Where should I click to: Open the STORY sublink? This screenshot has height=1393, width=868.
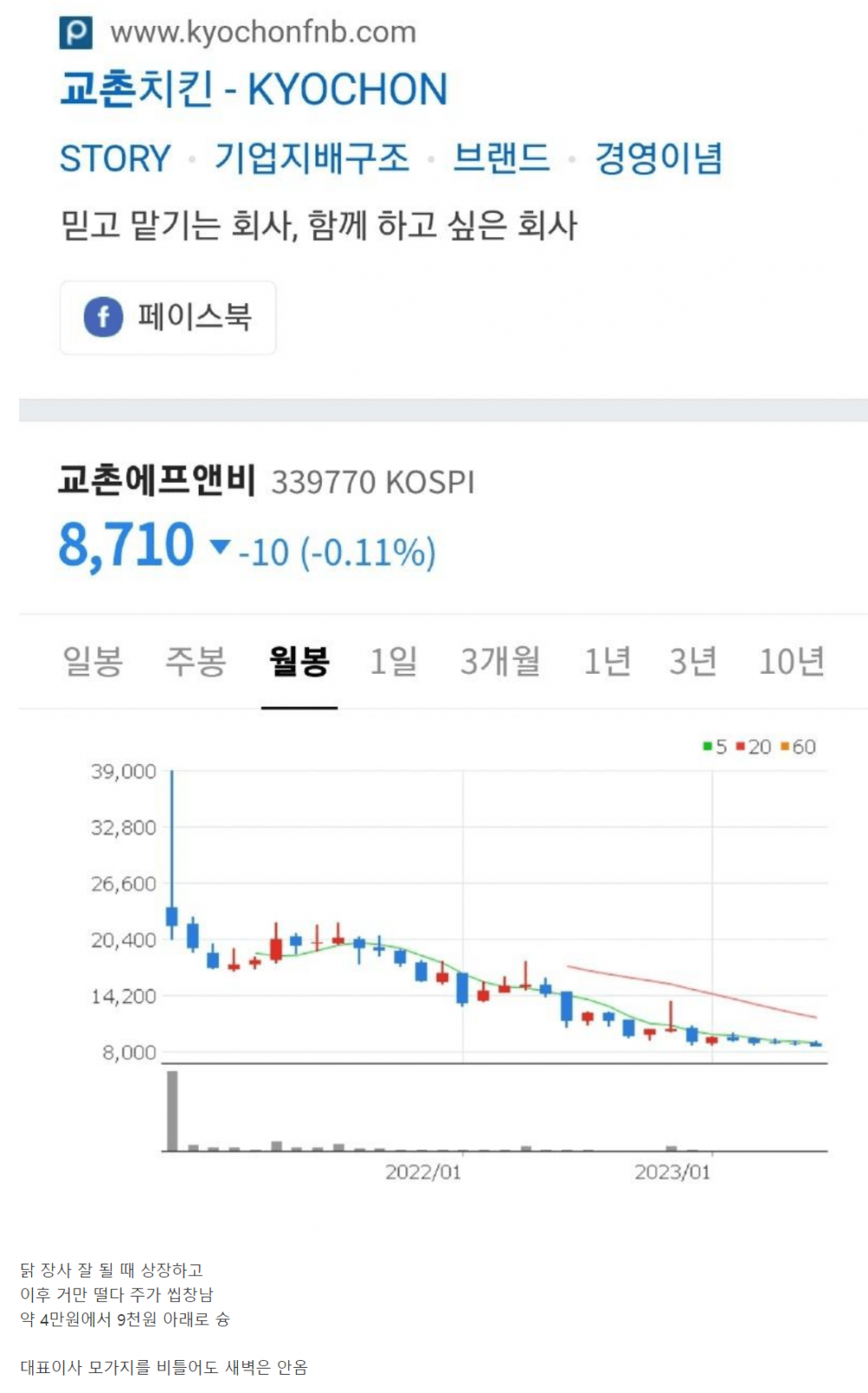(x=115, y=159)
